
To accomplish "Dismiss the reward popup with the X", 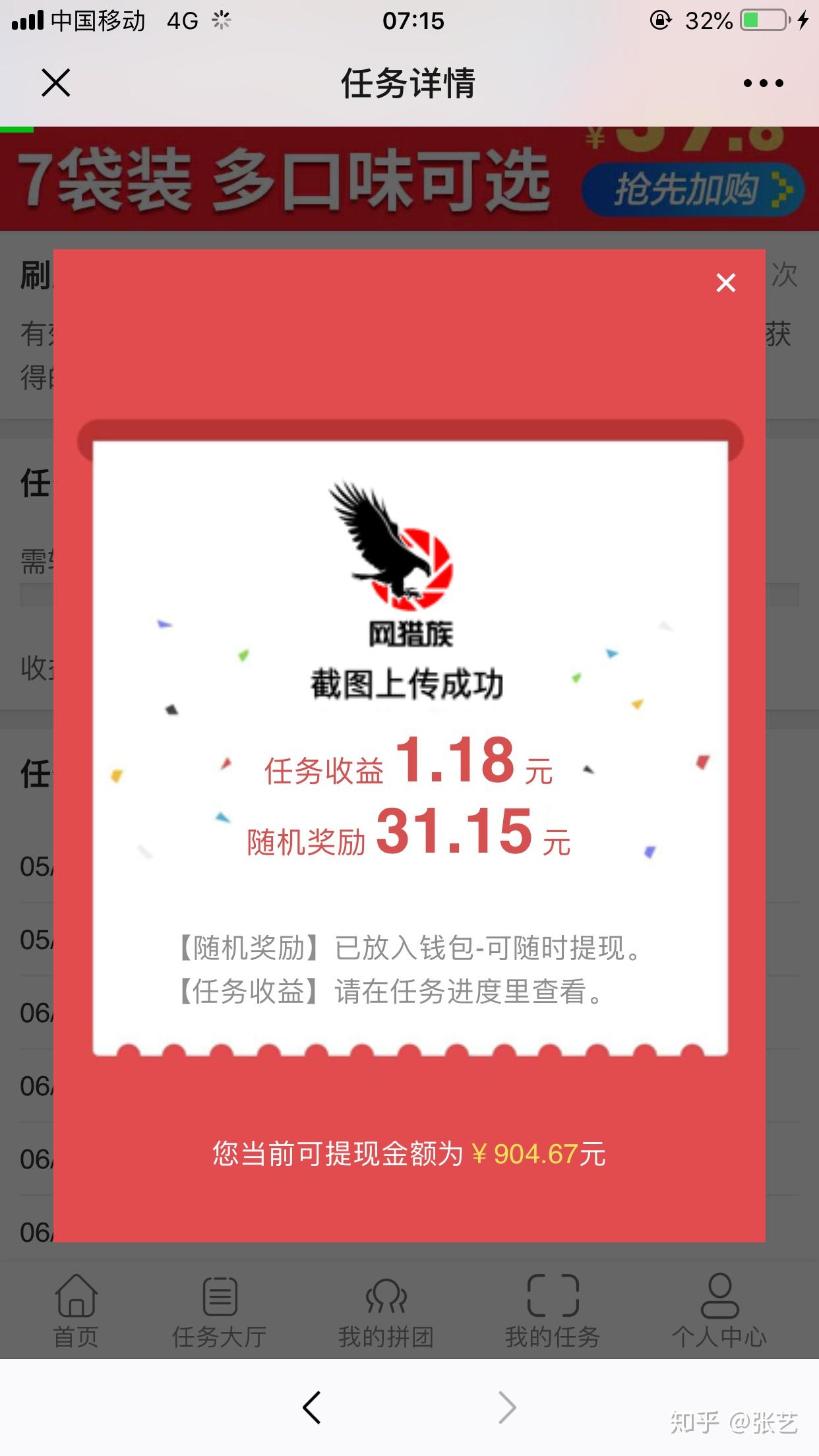I will click(x=725, y=283).
